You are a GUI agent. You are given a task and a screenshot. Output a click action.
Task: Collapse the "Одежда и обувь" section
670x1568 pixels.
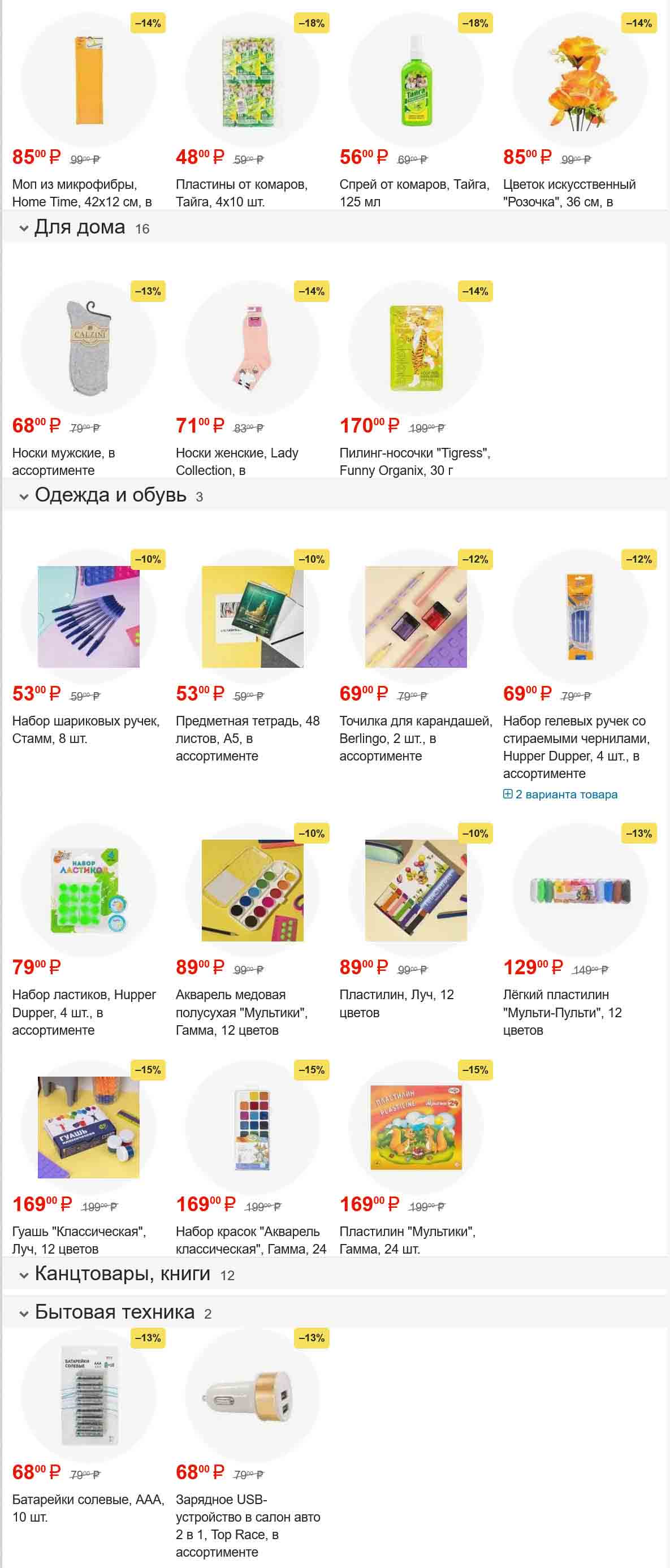click(x=24, y=496)
